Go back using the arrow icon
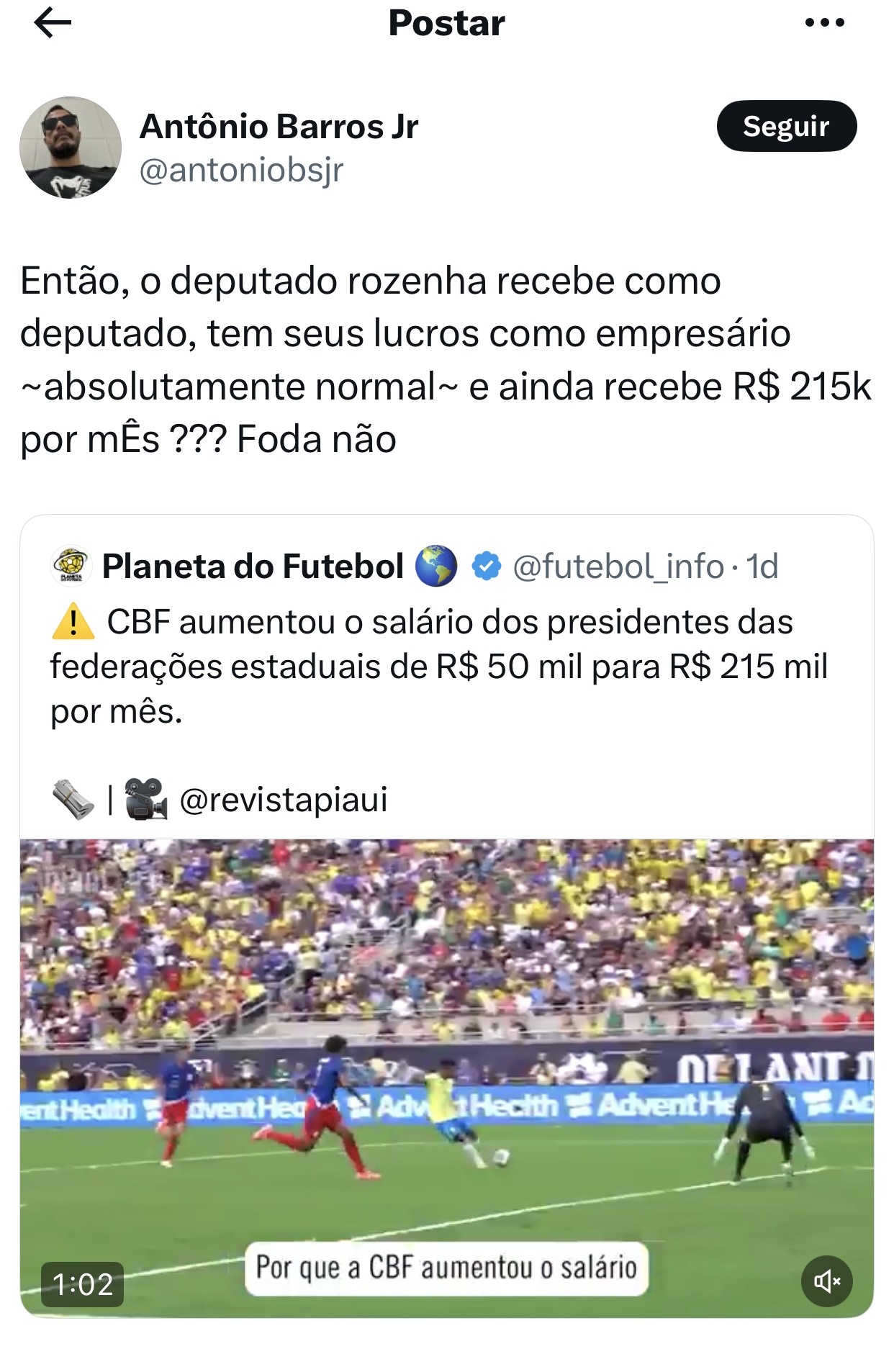Image resolution: width=894 pixels, height=1372 pixels. point(53,23)
